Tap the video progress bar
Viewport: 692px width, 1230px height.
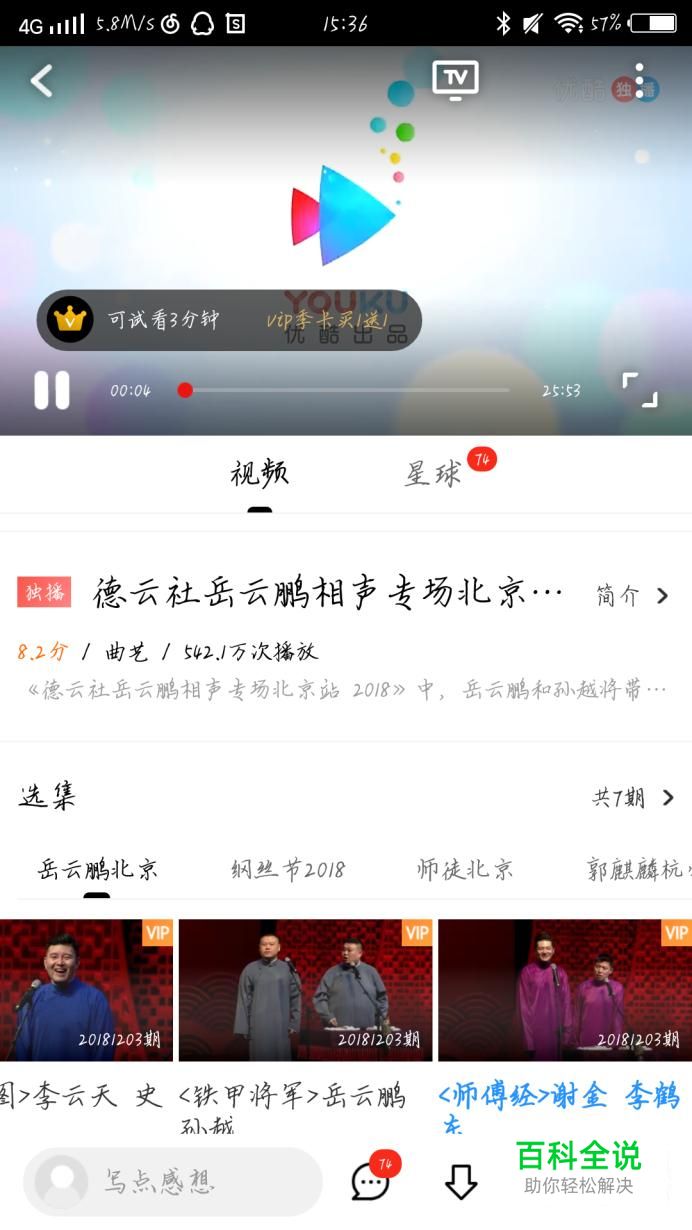pos(344,390)
